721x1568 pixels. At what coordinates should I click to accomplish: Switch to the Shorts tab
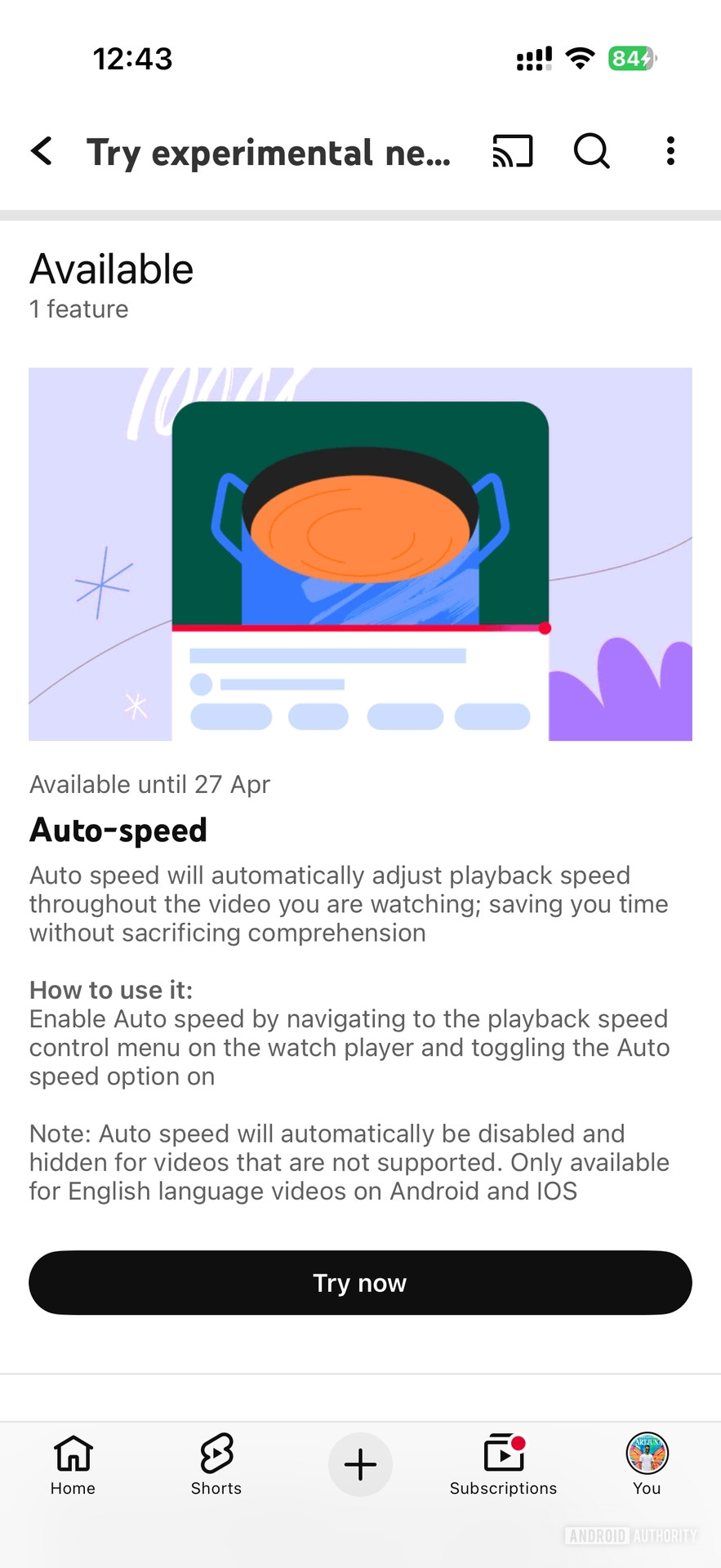(216, 1465)
